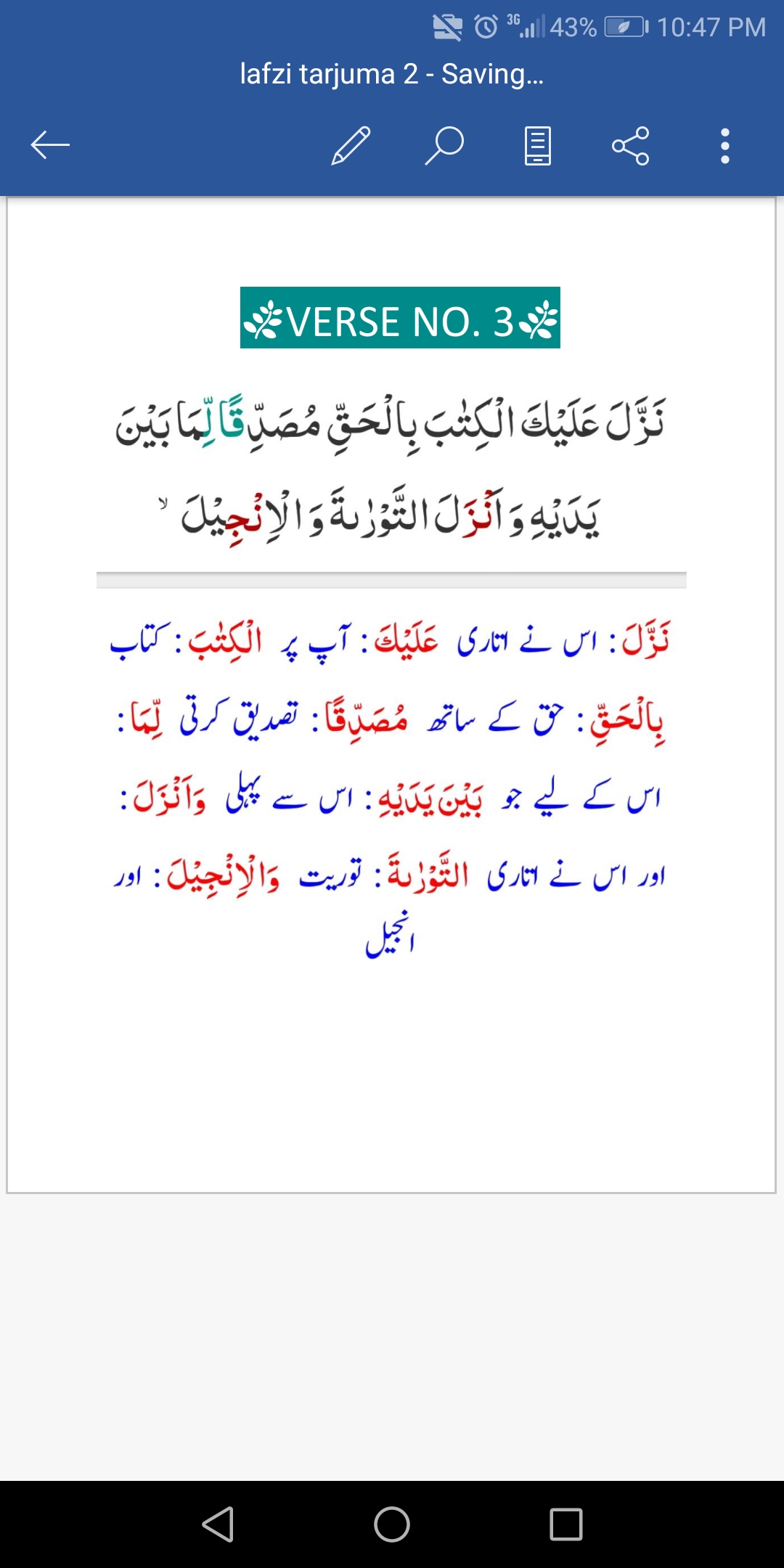Search the document with the magnifier icon
The width and height of the screenshot is (784, 1568).
[444, 145]
